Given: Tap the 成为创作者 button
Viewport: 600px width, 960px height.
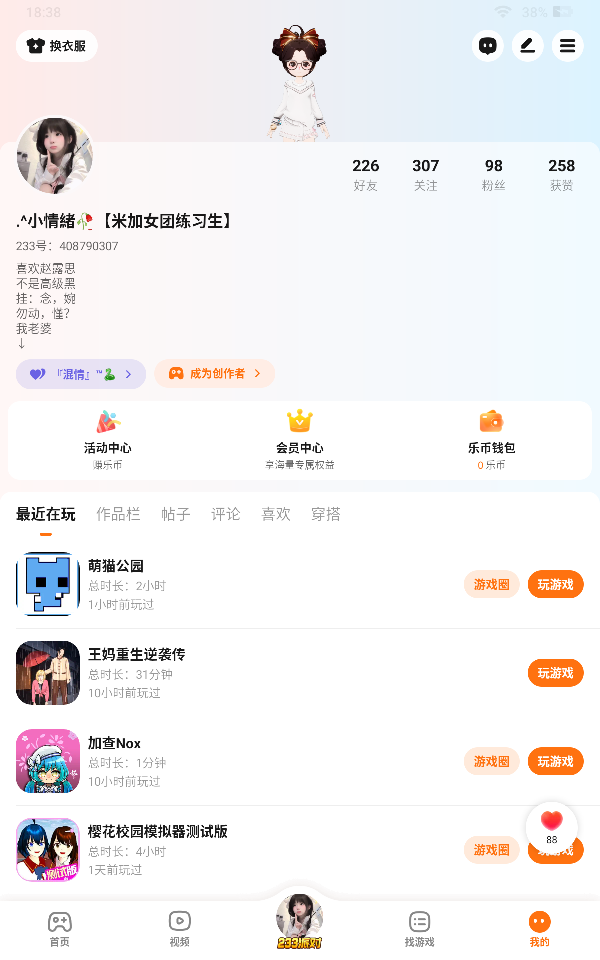Looking at the screenshot, I should click(x=214, y=373).
